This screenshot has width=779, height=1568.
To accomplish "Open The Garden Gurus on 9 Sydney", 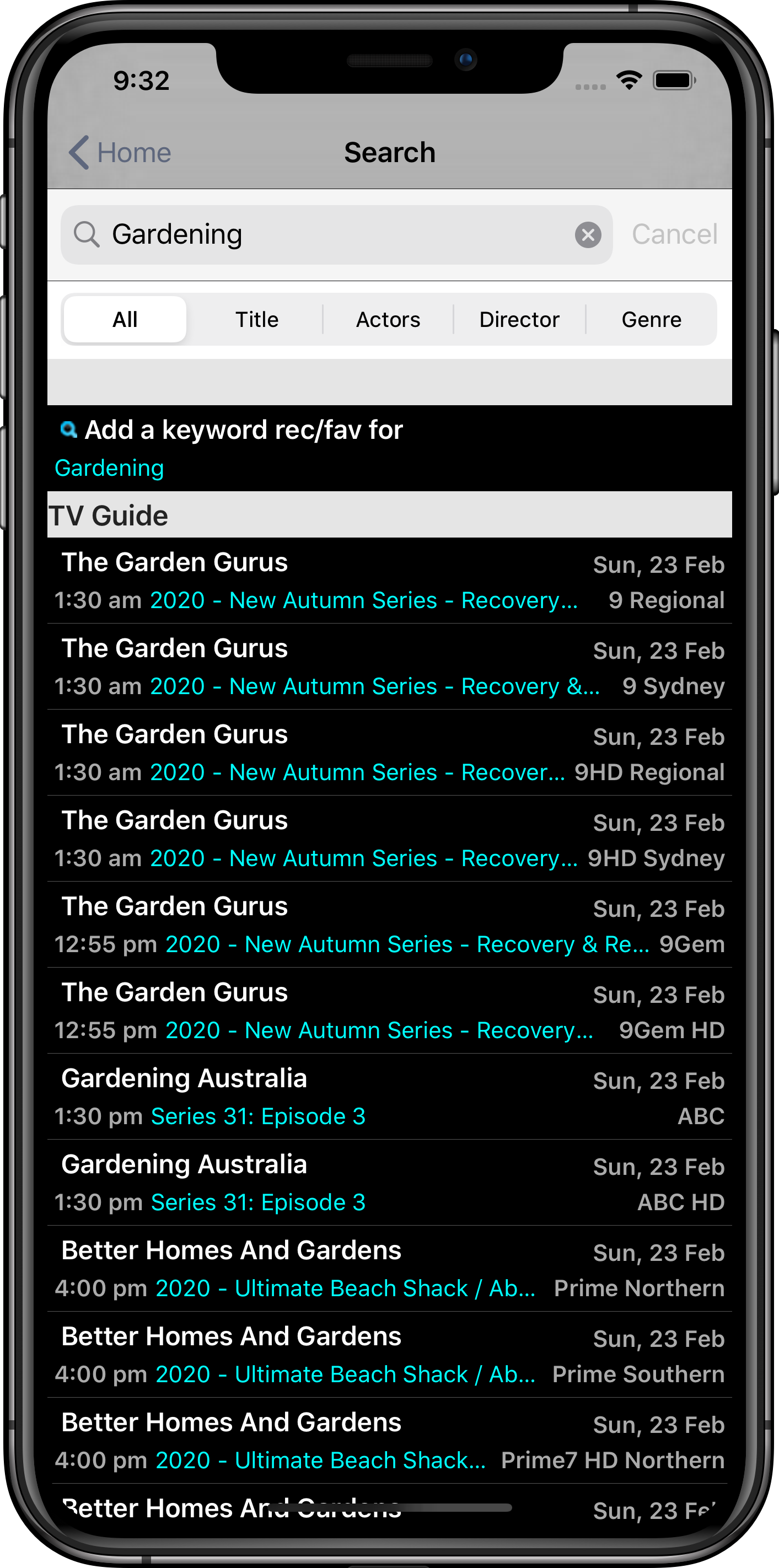I will pyautogui.click(x=389, y=667).
